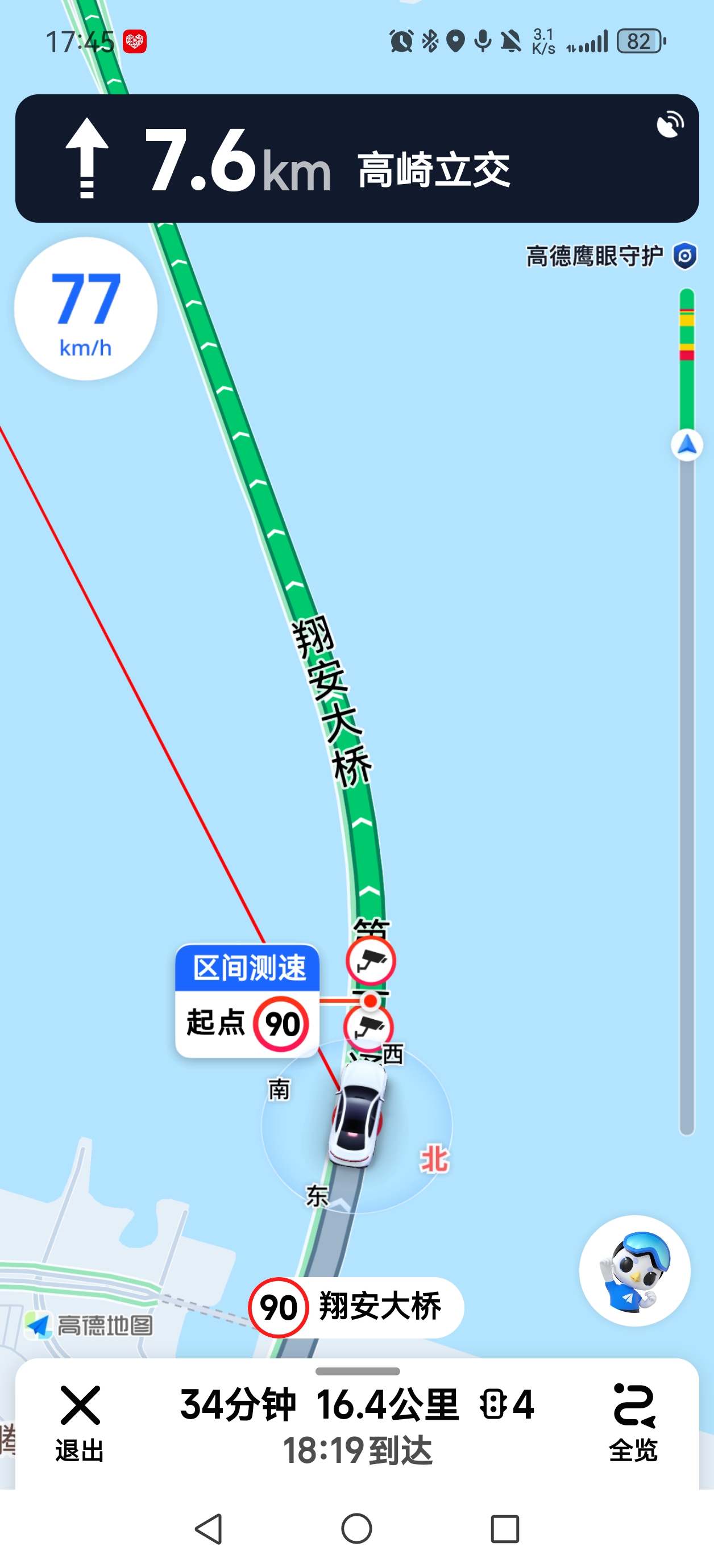Tap the 区间测速 起点 90 sign
This screenshot has width=714, height=1568.
(x=247, y=1000)
